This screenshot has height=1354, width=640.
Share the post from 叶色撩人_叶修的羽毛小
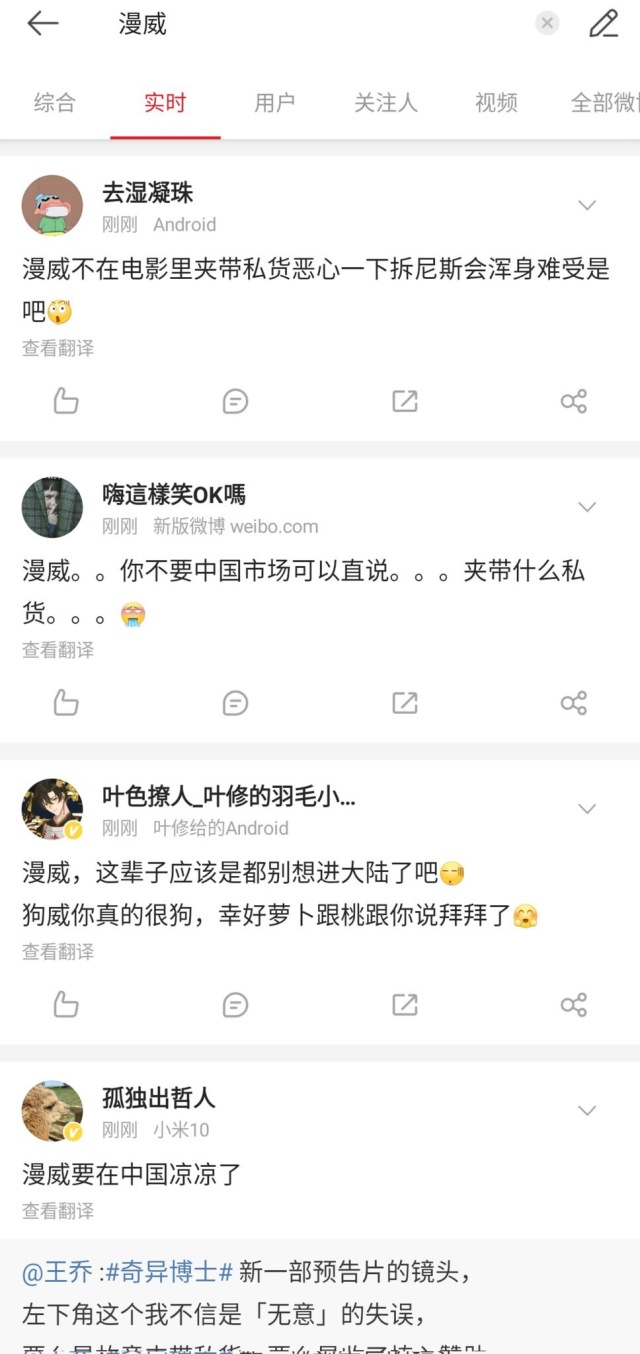click(573, 1004)
